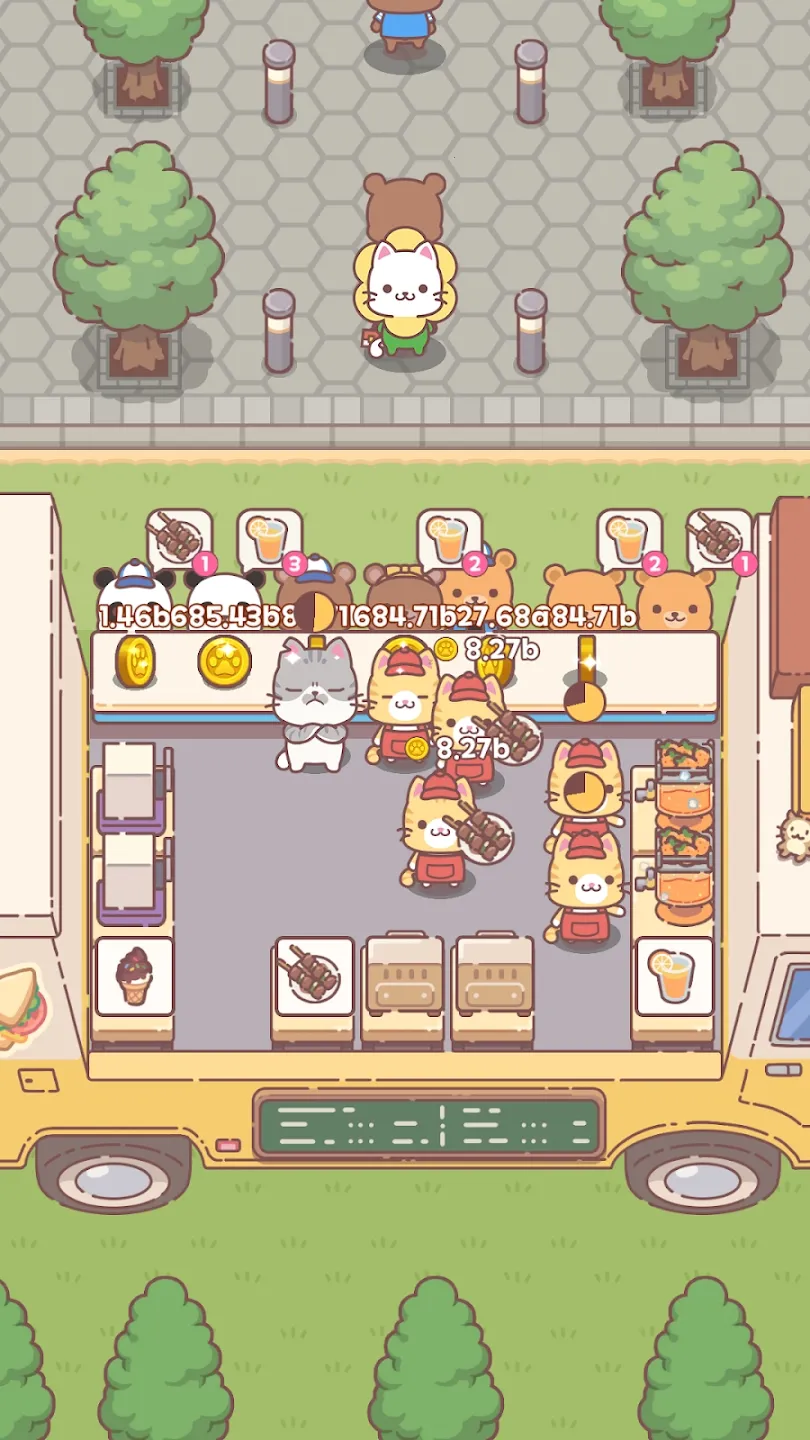
Task: Tap the half-filled progress circle beside the earnings numbers
Action: point(319,611)
